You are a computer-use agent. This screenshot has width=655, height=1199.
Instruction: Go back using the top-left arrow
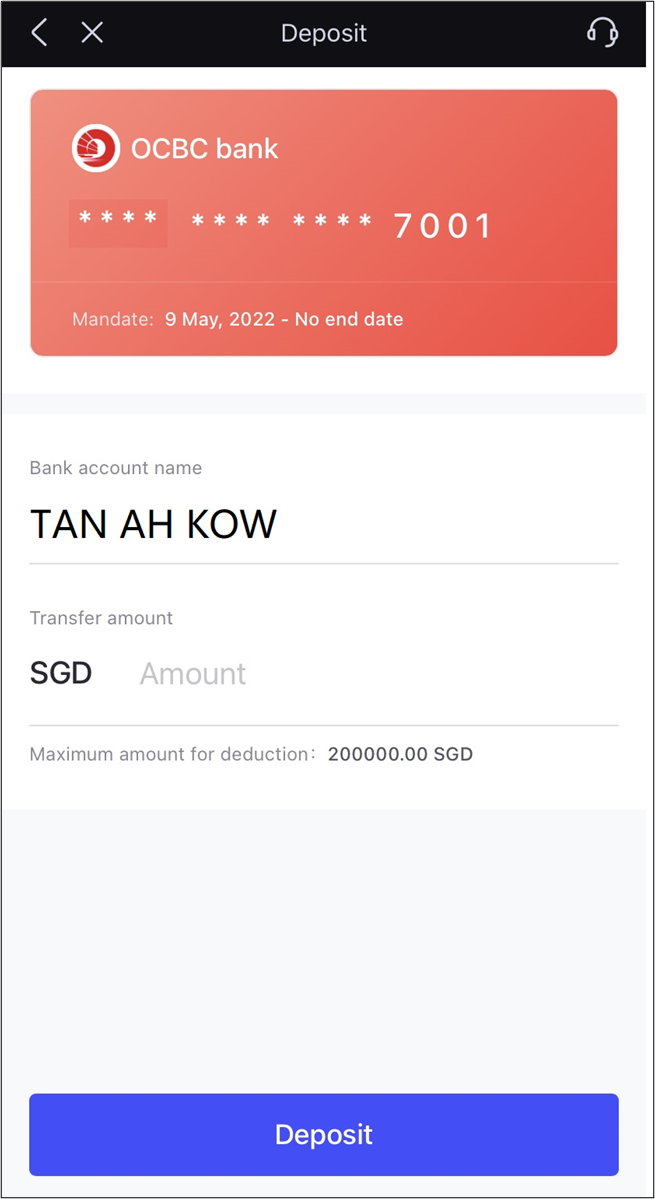coord(39,33)
